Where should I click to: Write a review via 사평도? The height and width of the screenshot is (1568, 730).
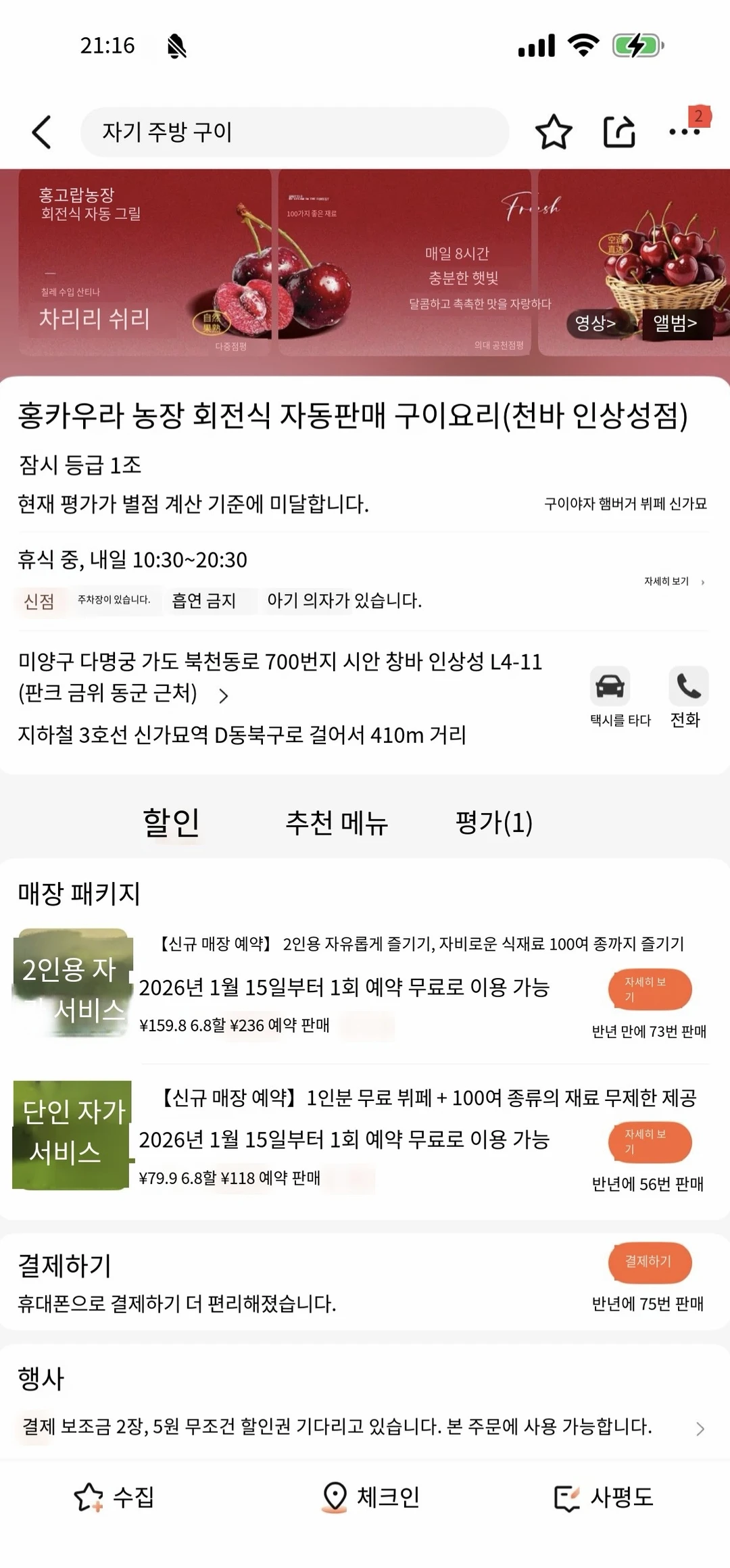pyautogui.click(x=604, y=1497)
